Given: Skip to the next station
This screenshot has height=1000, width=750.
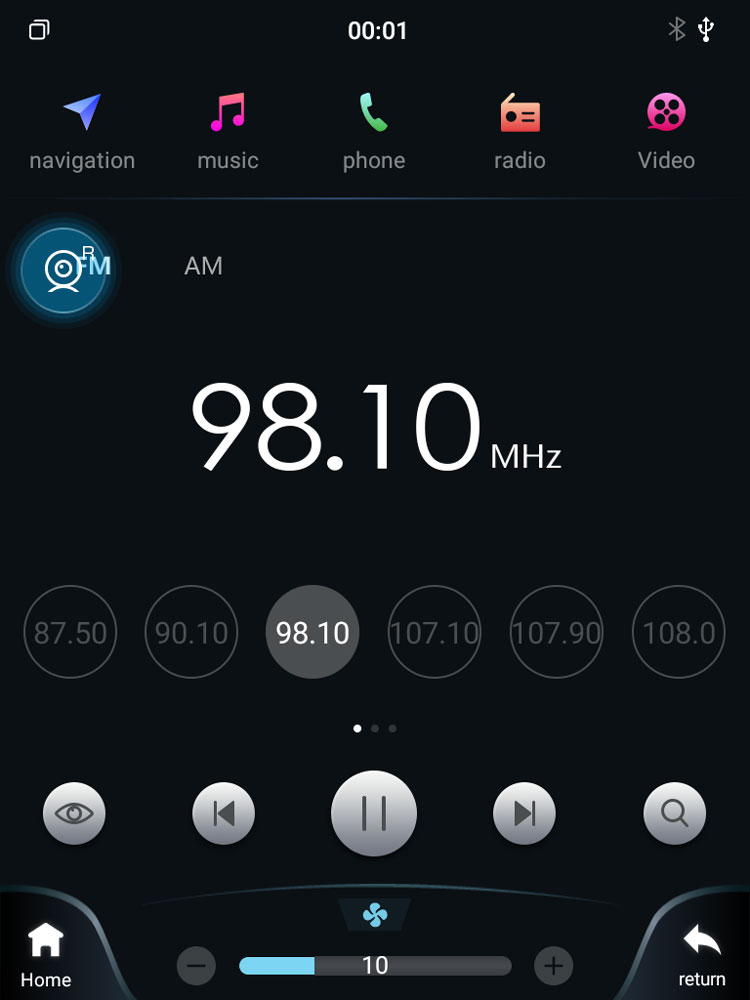Looking at the screenshot, I should [524, 813].
